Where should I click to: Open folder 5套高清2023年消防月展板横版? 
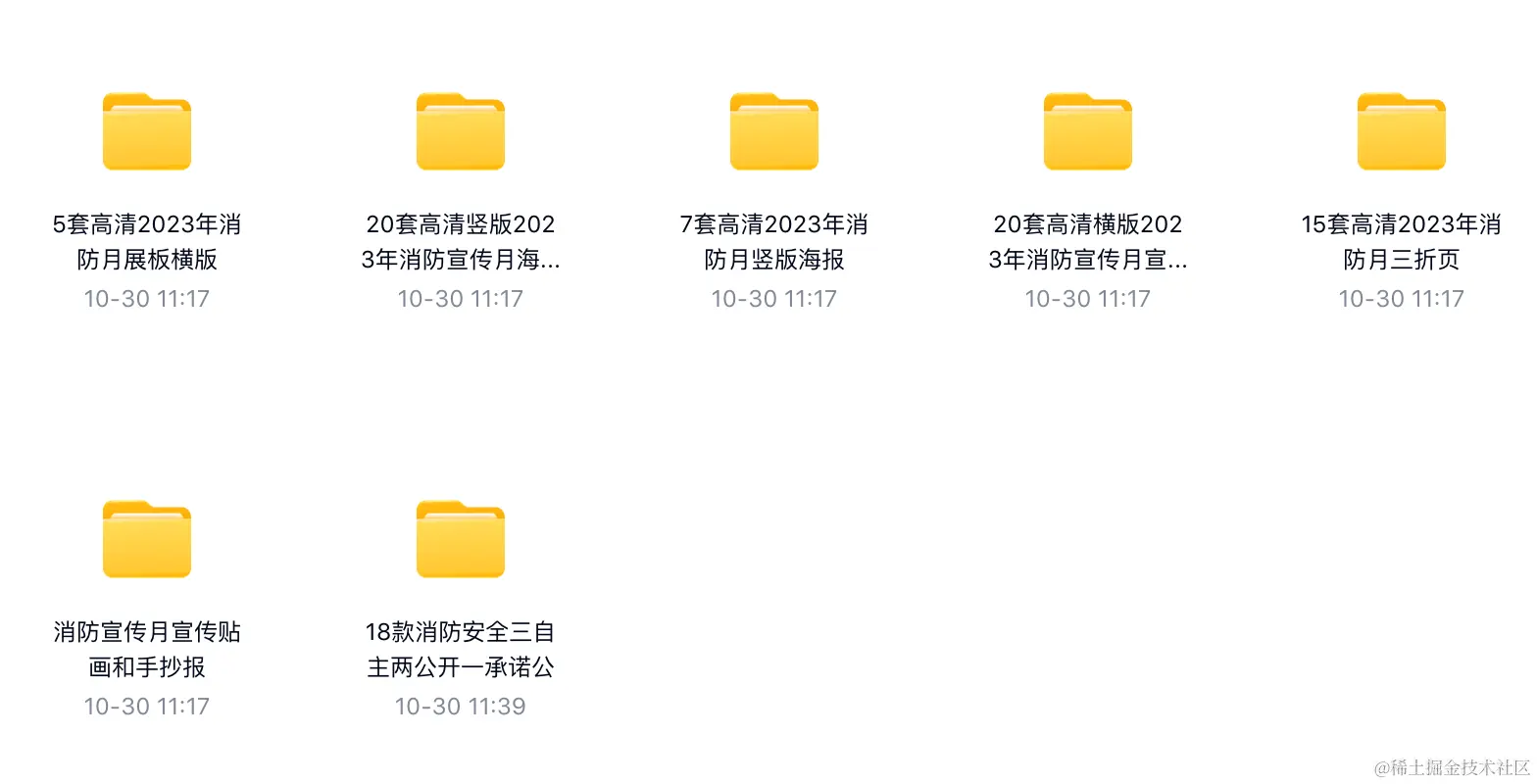click(x=147, y=132)
